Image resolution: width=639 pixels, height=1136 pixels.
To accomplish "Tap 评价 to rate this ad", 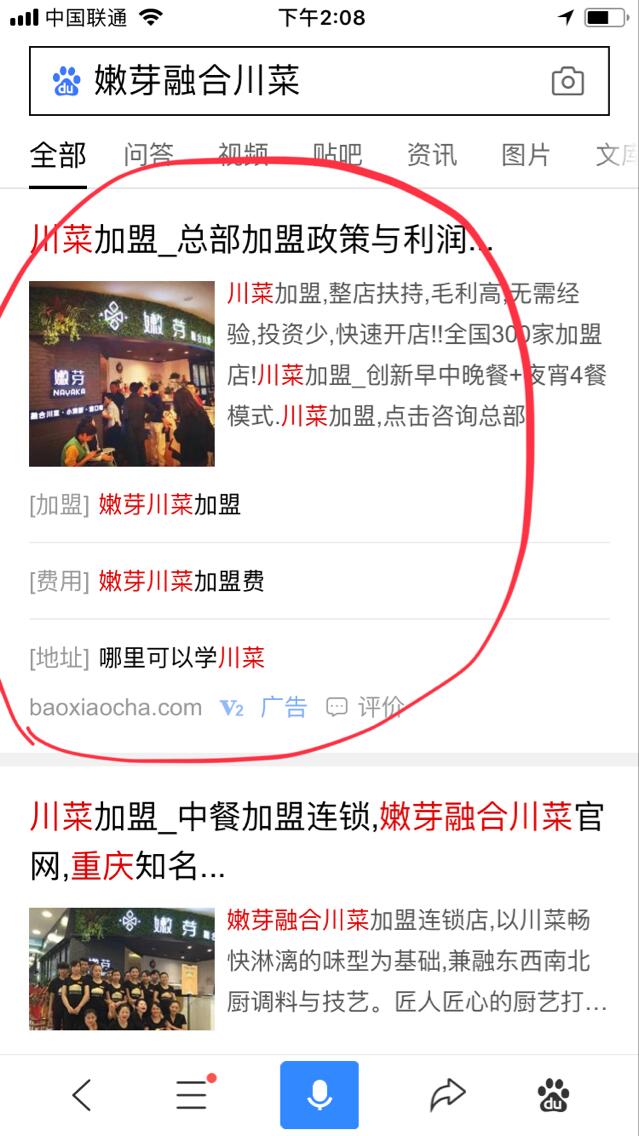I will (366, 708).
